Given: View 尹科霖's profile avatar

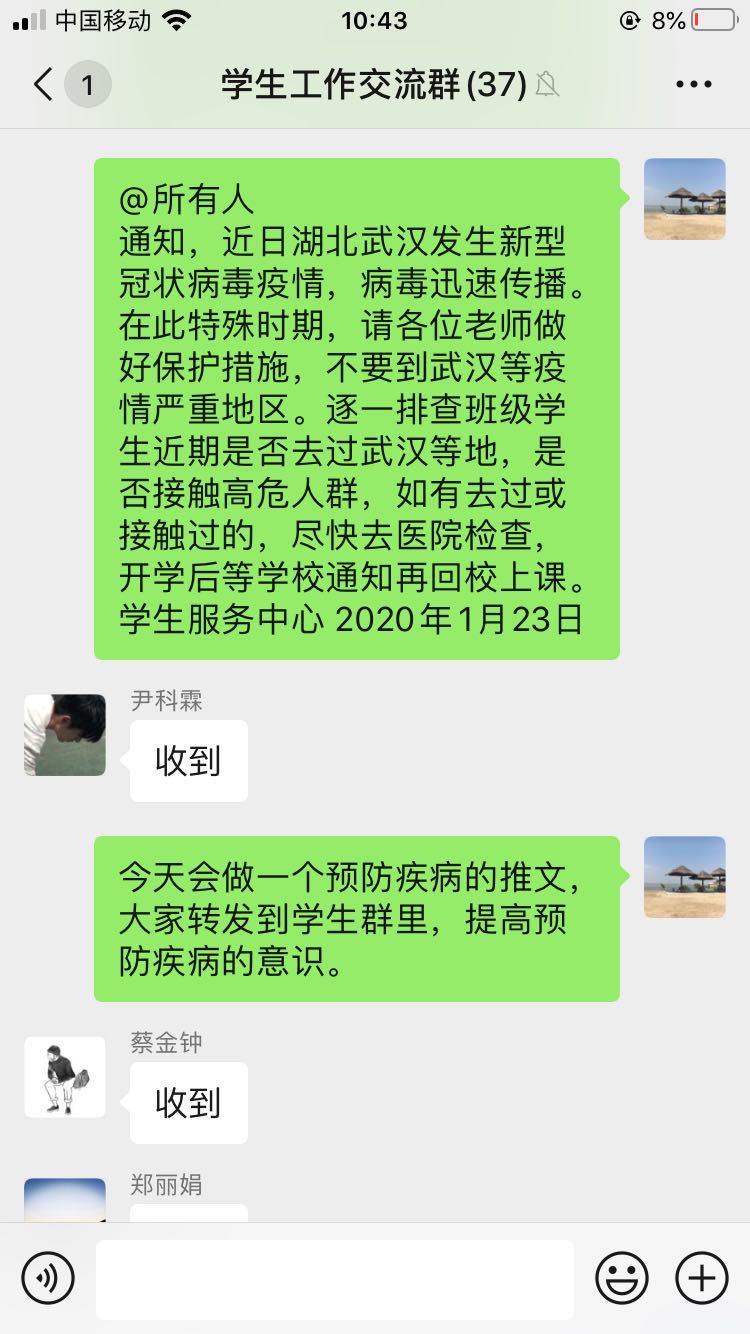Looking at the screenshot, I should (65, 735).
